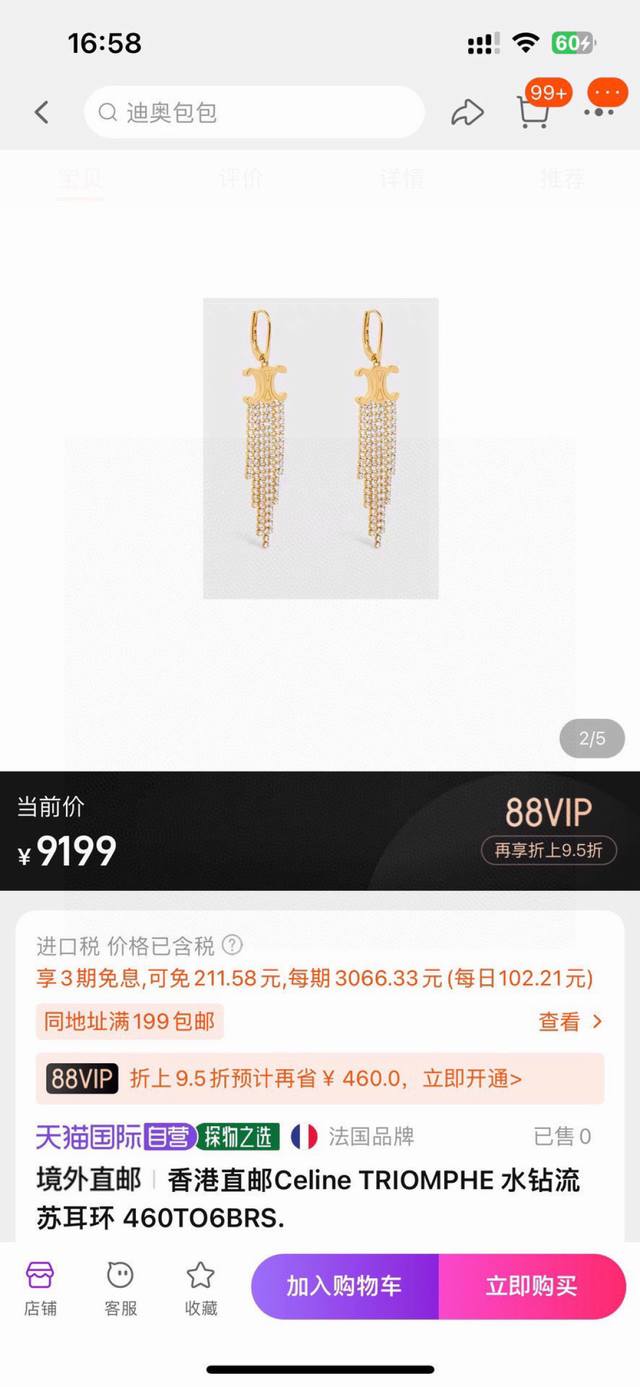
Task: Select the 宝贝 tab
Action: 80,179
